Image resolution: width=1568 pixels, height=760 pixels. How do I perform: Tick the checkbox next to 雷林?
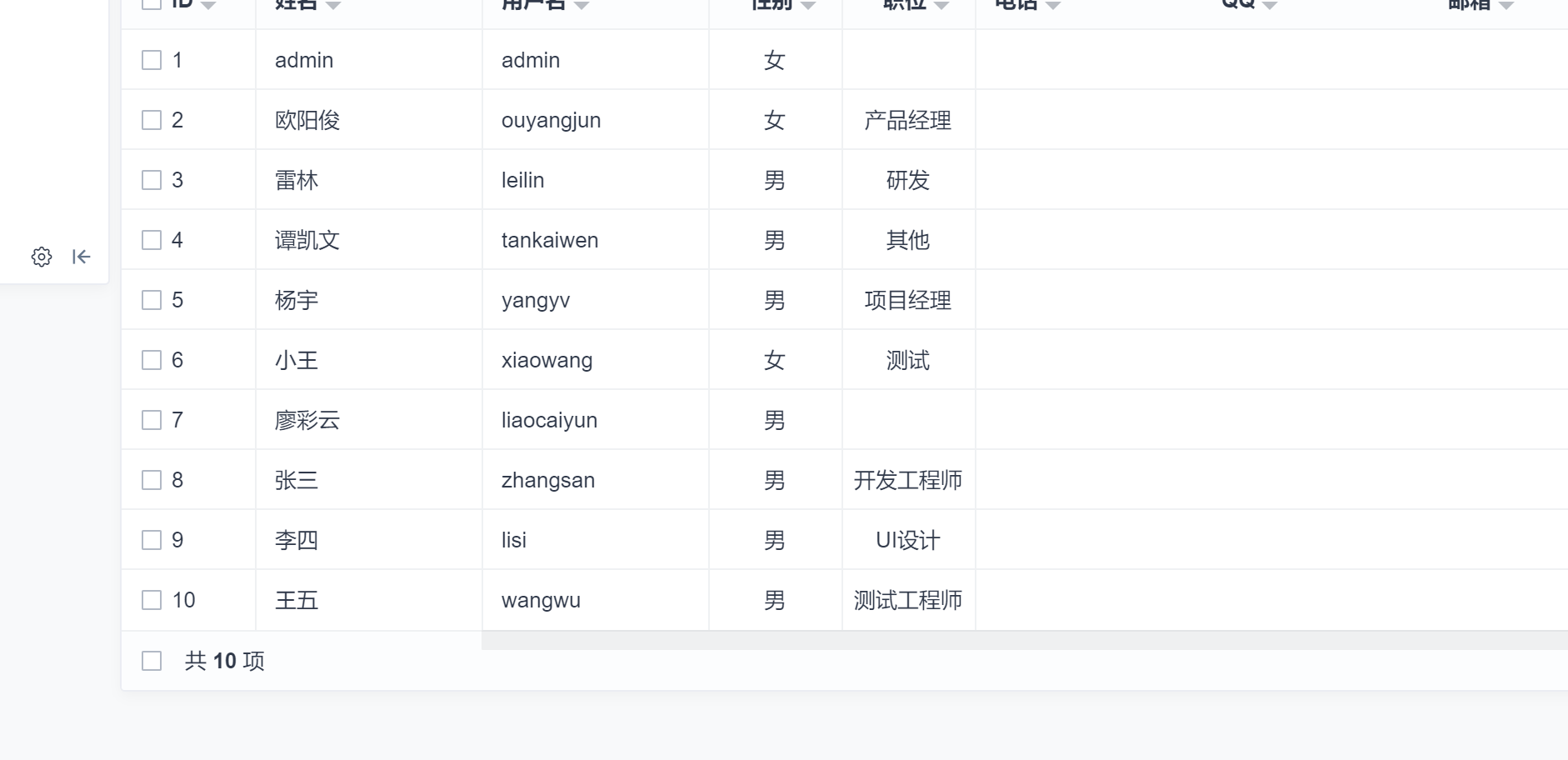coord(152,180)
